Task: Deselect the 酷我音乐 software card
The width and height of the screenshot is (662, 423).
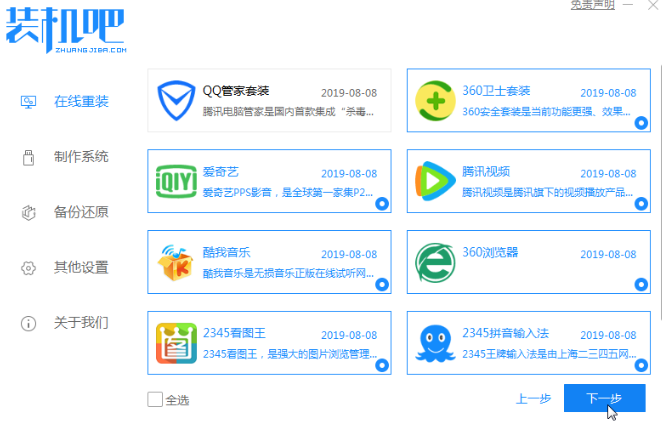Action: click(x=269, y=262)
